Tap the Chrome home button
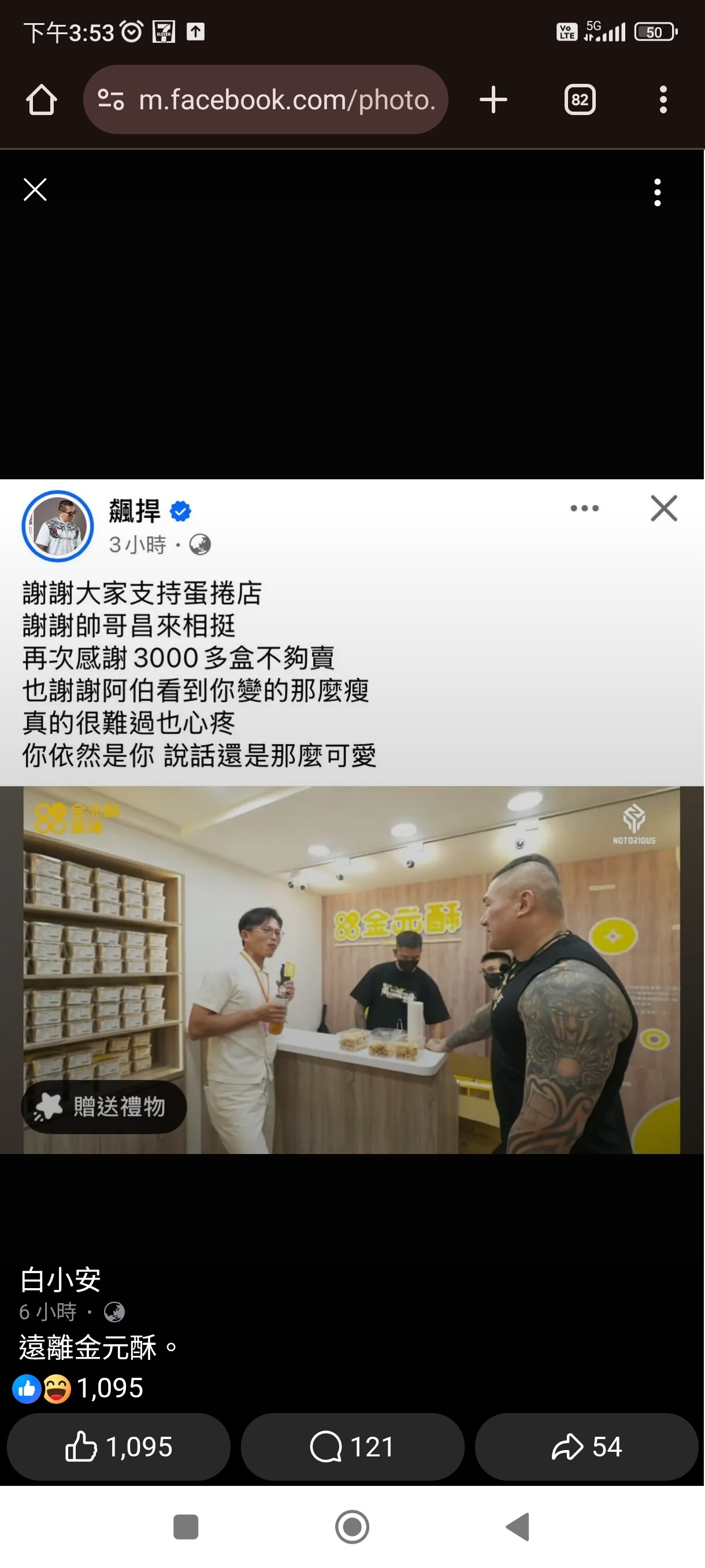Image resolution: width=705 pixels, height=1568 pixels. (x=42, y=100)
